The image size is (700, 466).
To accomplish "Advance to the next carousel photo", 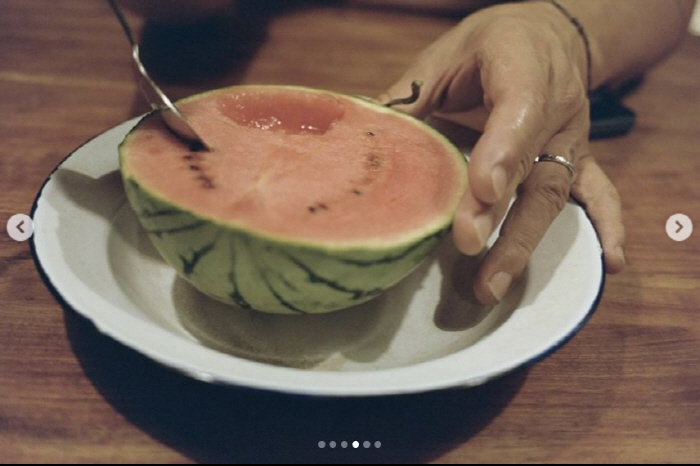I will (678, 227).
